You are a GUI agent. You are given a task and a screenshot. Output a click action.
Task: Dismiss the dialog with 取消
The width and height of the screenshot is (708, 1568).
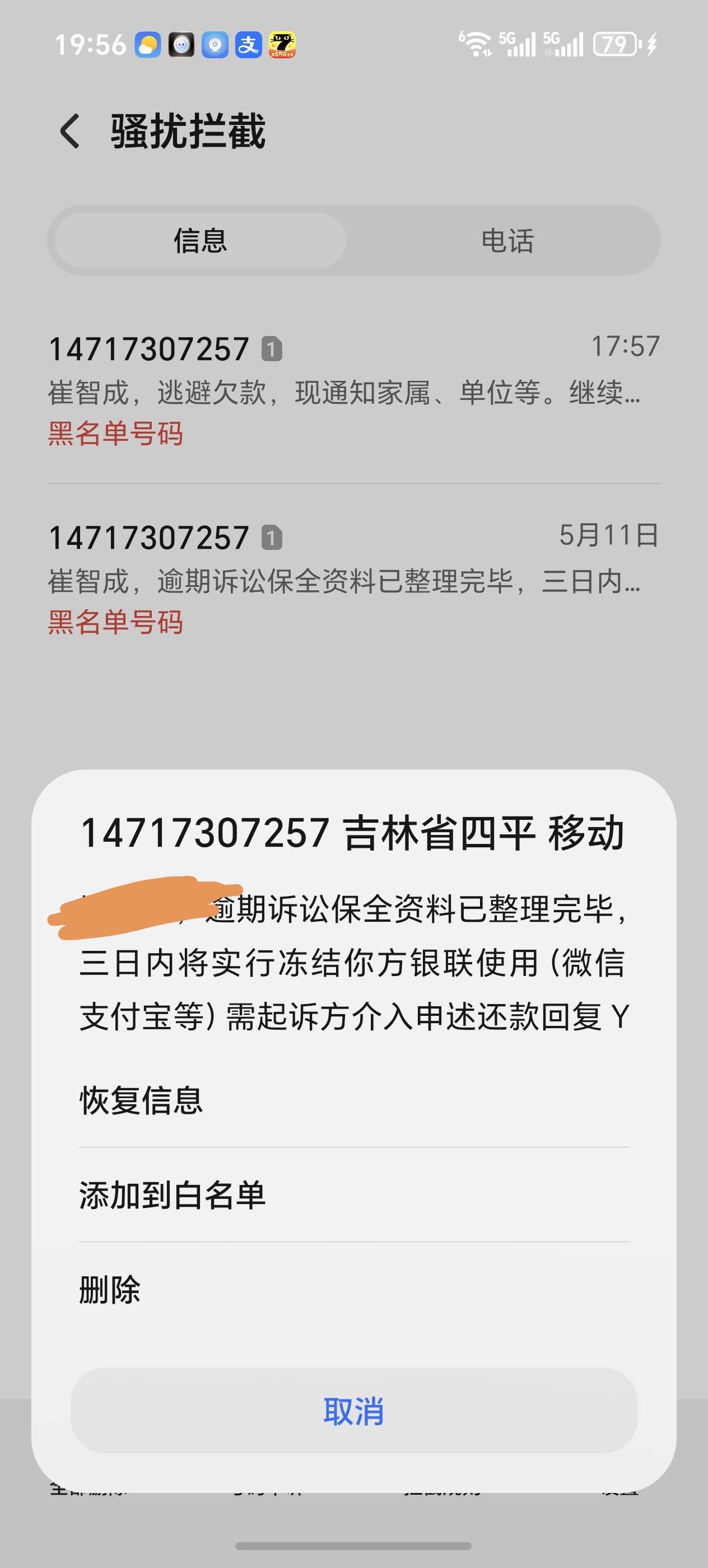353,1411
